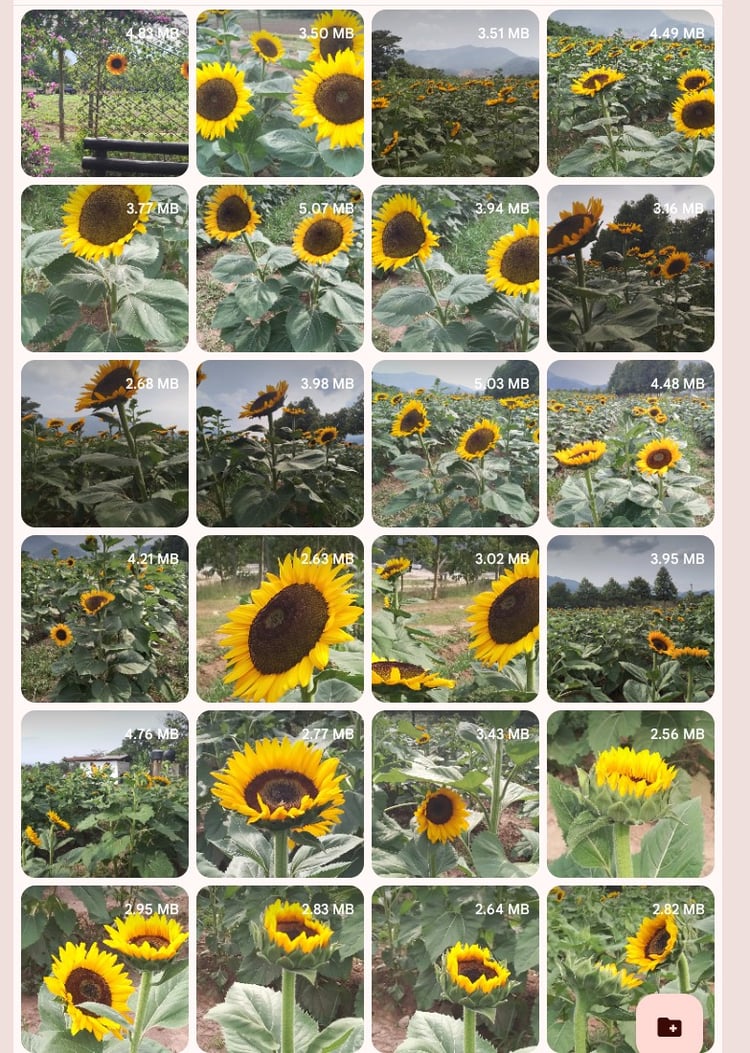
Task: Open the 2.68 MB photo
Action: point(104,443)
